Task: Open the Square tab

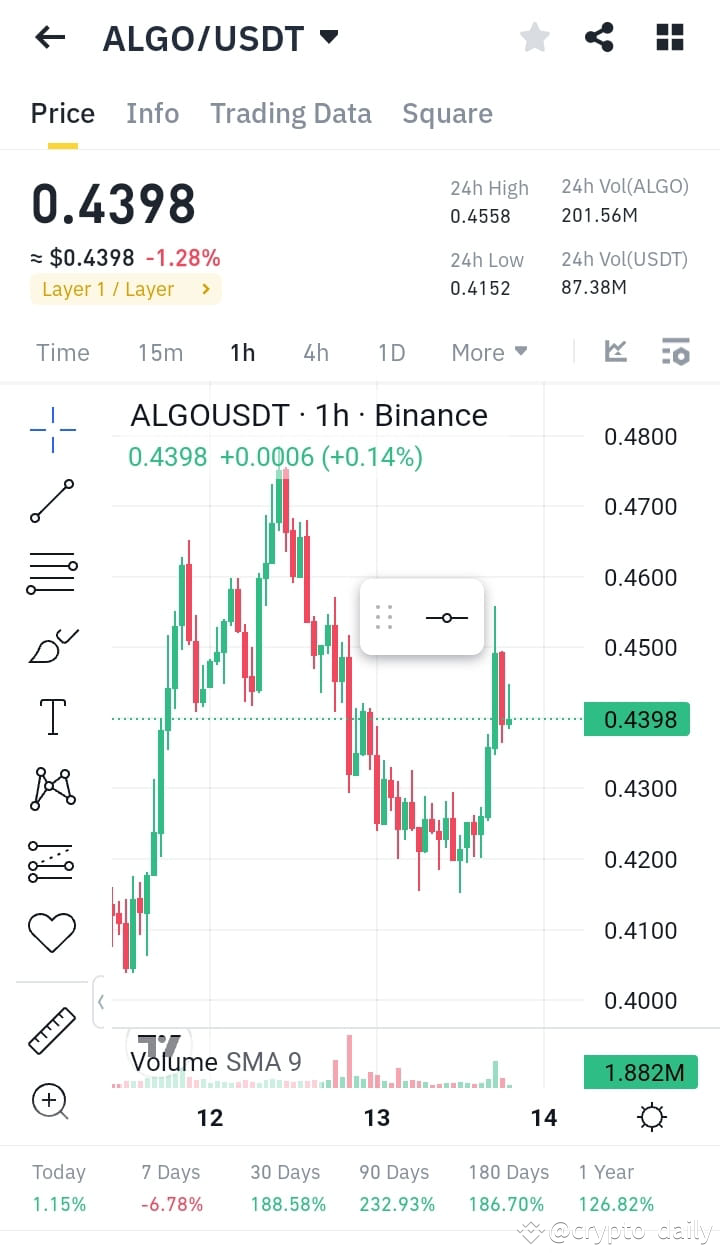Action: 447,113
